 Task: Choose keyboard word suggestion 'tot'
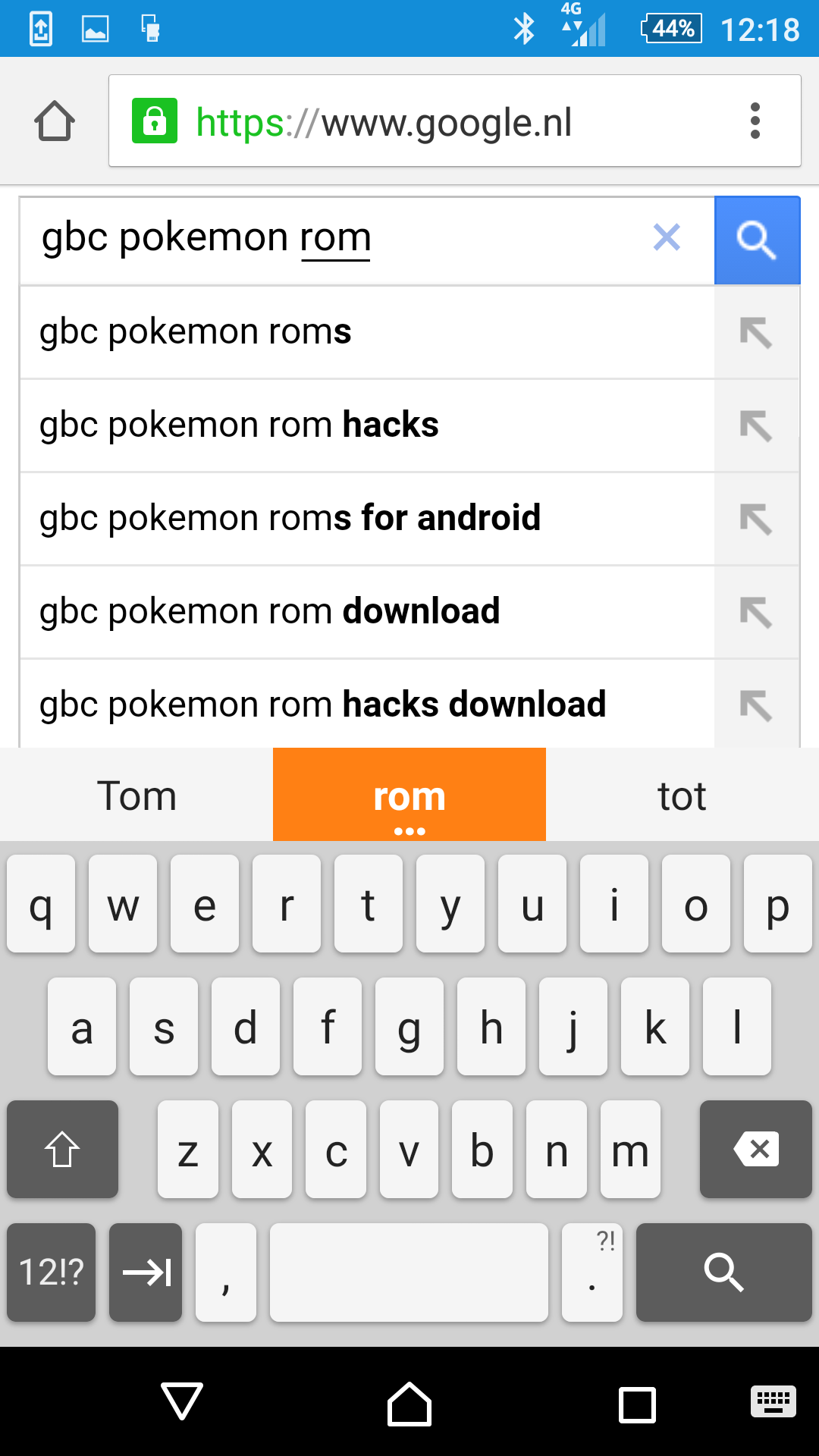coord(682,795)
